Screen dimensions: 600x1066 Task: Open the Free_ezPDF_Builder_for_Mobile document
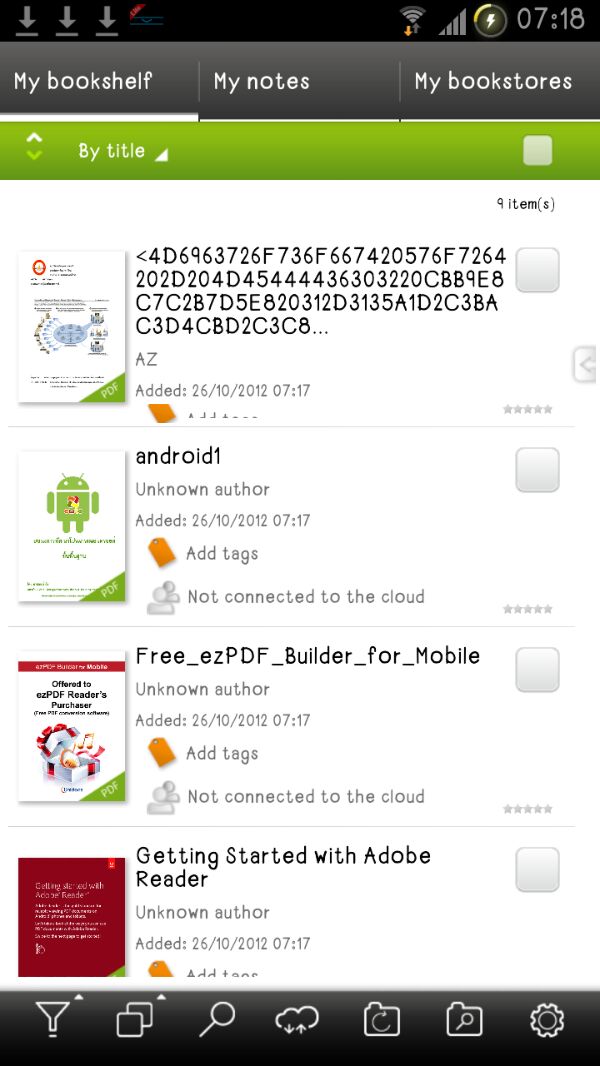pos(72,726)
